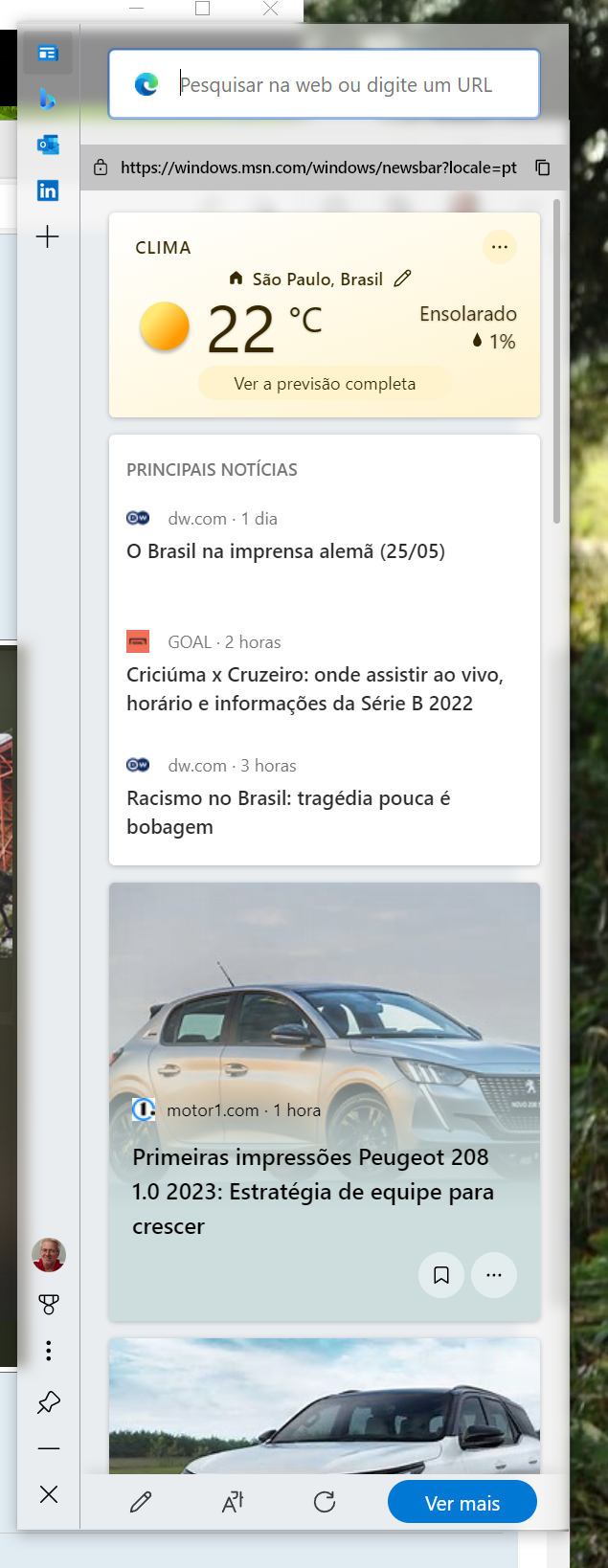Image resolution: width=608 pixels, height=1568 pixels.
Task: Copy the page URL
Action: click(x=543, y=168)
